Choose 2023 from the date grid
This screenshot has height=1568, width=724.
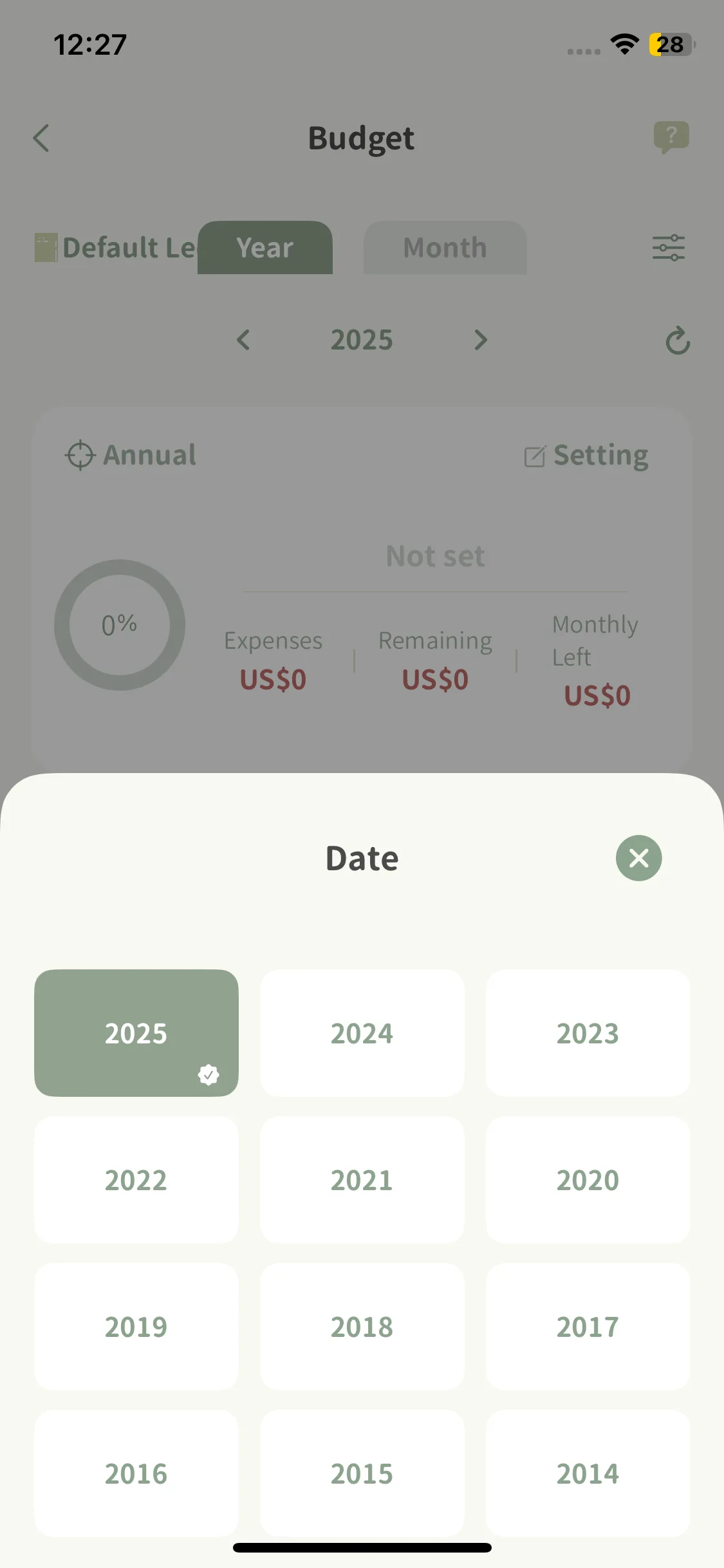[x=588, y=1032]
